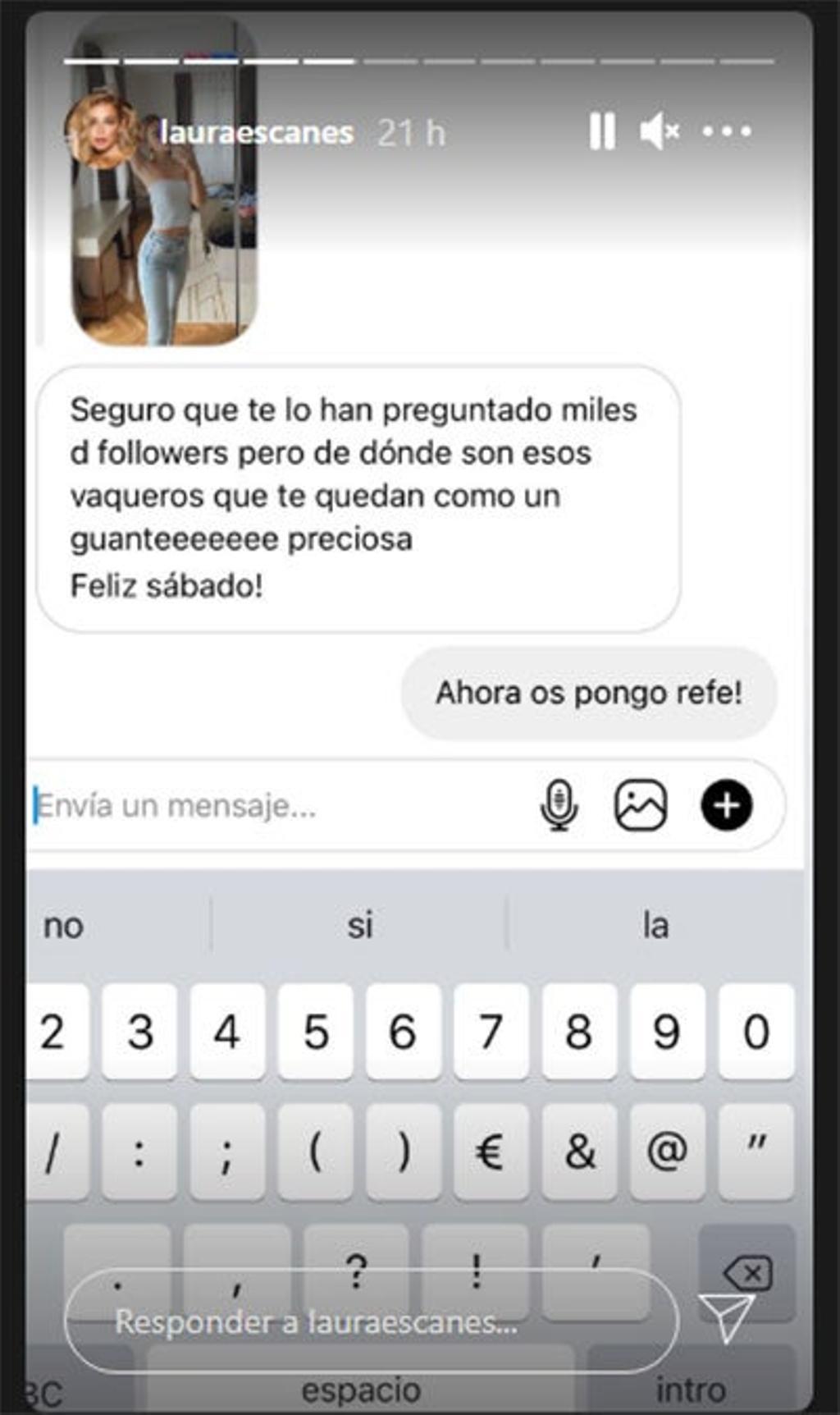This screenshot has width=840, height=1415.
Task: Tap the Responder a lauraescanes field
Action: pyautogui.click(x=371, y=1321)
